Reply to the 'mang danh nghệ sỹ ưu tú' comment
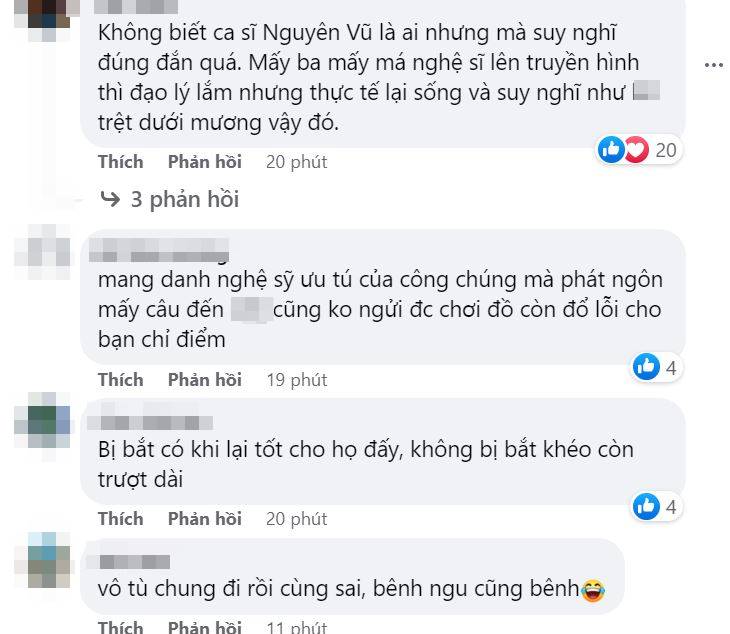The height and width of the screenshot is (634, 730). [x=204, y=379]
